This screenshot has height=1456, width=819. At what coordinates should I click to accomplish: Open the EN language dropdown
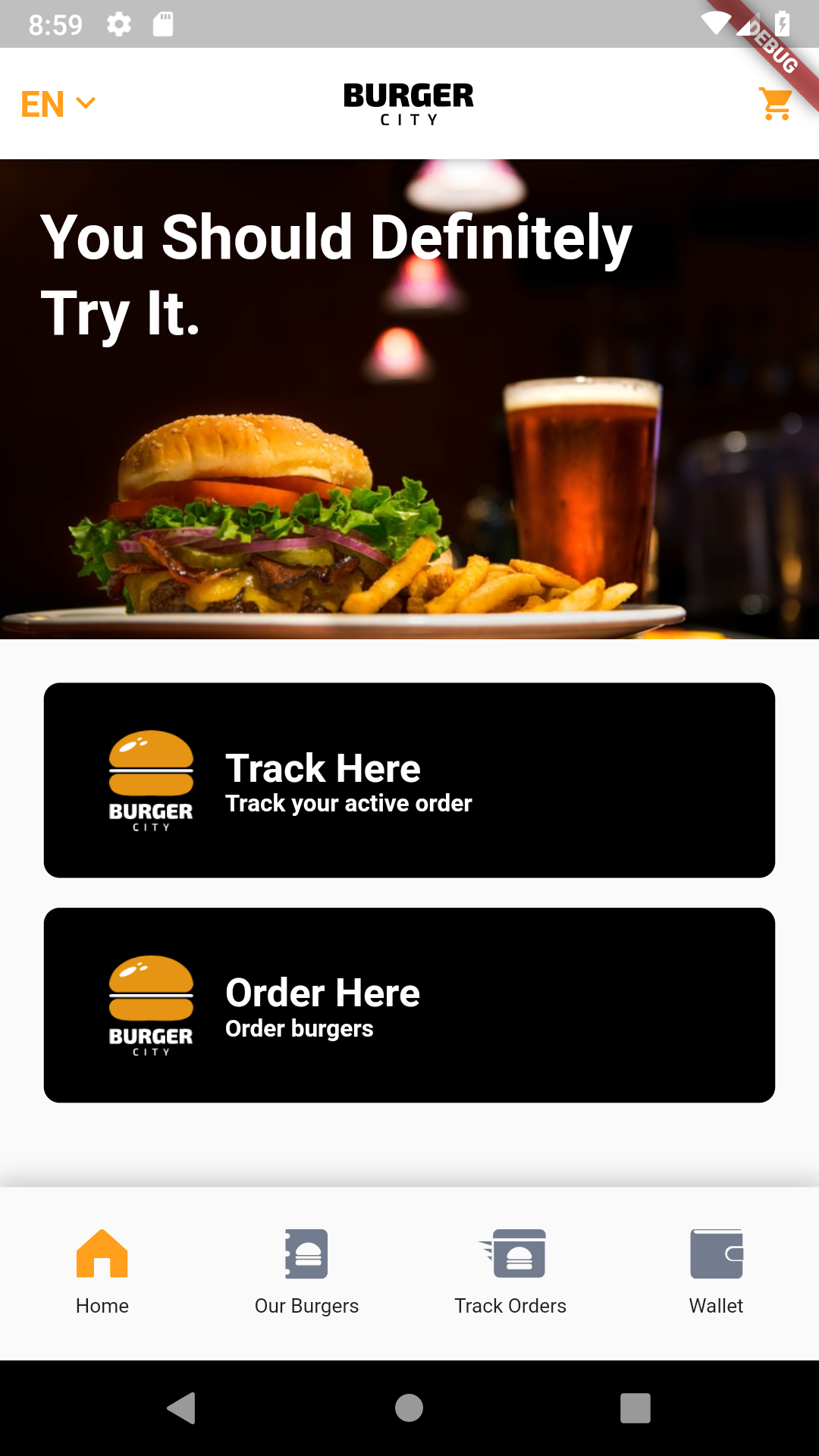[58, 104]
